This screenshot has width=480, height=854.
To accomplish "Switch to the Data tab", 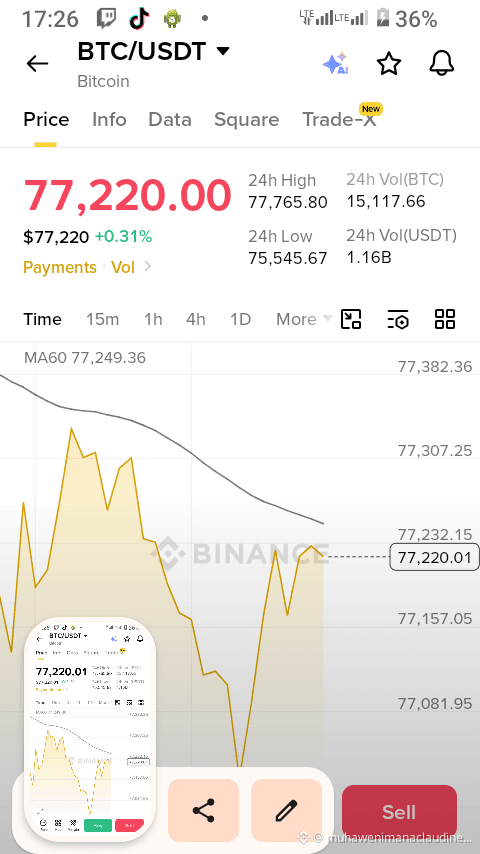I will (x=170, y=119).
